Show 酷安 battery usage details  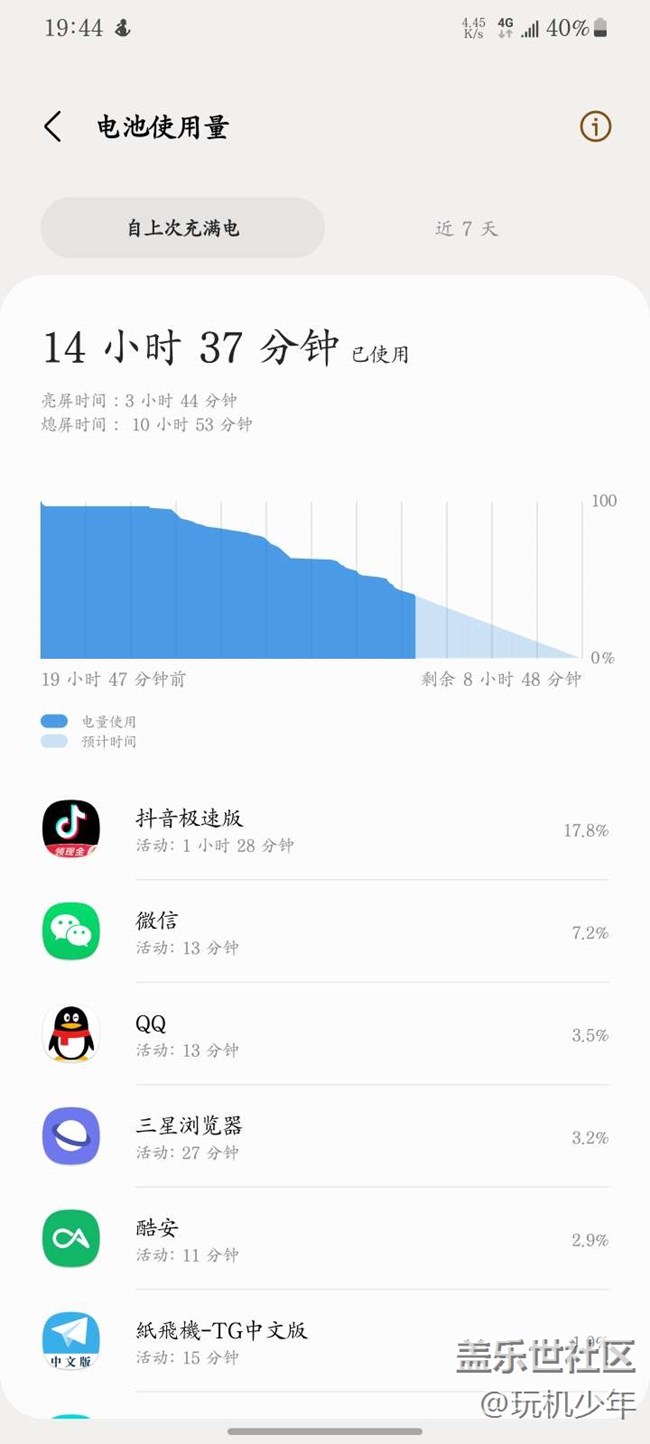(325, 1239)
